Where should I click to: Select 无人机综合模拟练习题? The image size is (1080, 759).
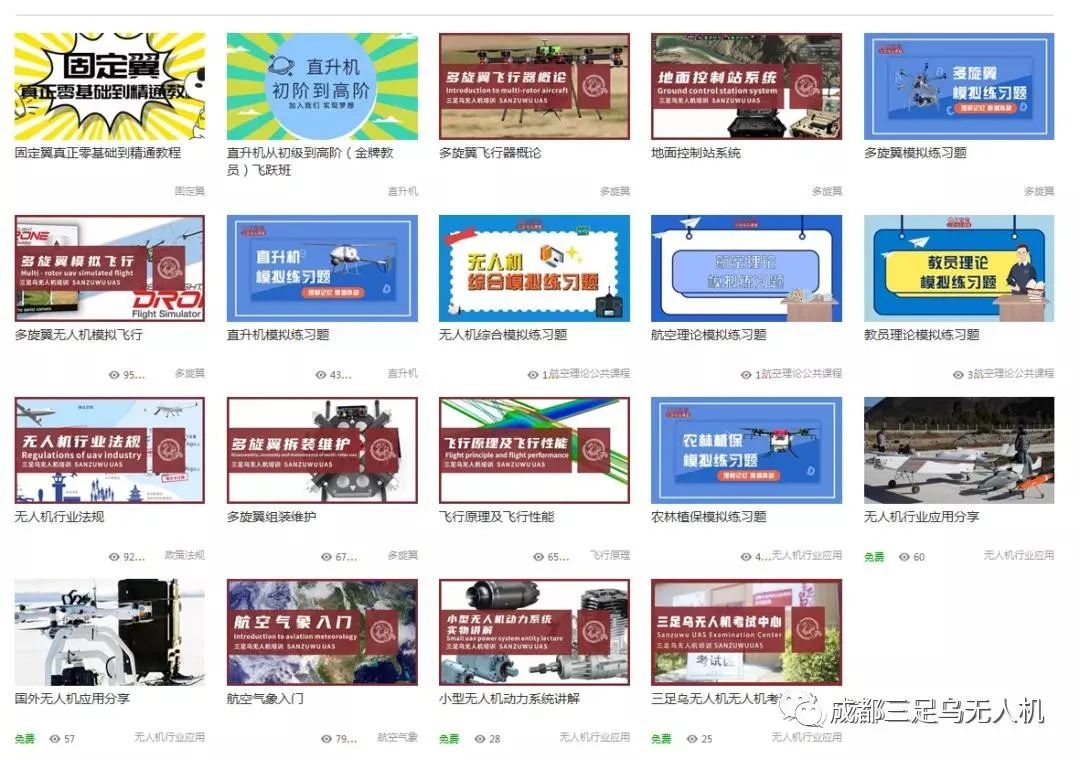coord(534,268)
